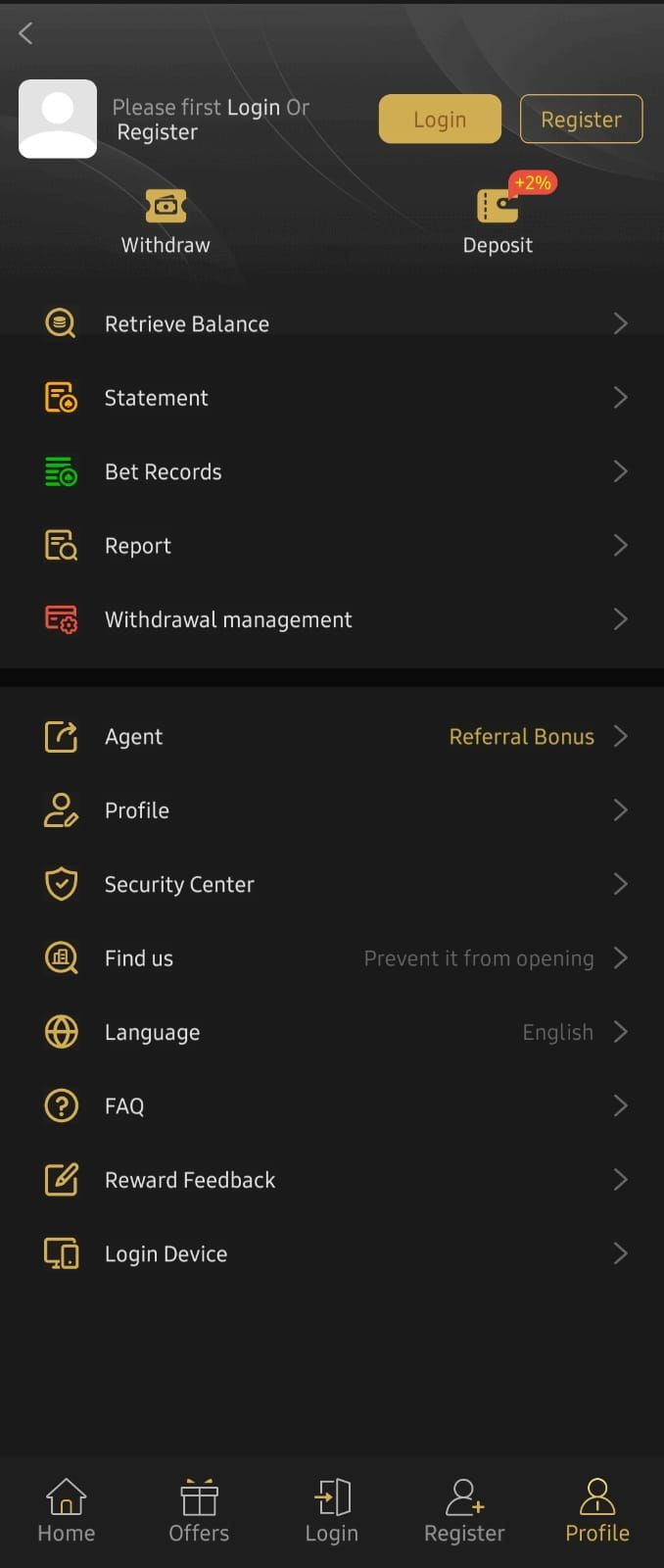Open Withdrawal management
The image size is (664, 1568).
(332, 619)
